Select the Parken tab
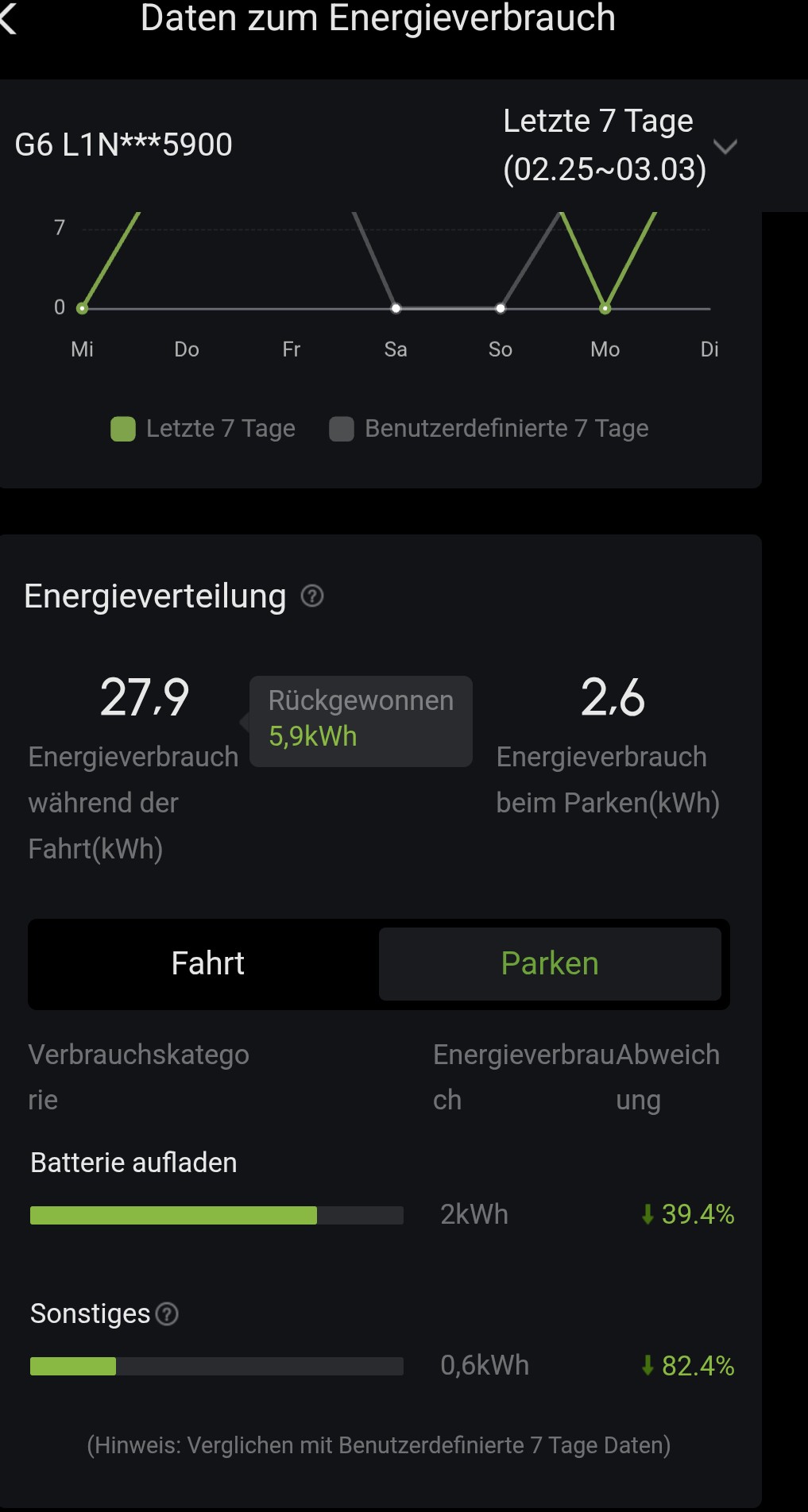The height and width of the screenshot is (1512, 808). click(x=550, y=963)
